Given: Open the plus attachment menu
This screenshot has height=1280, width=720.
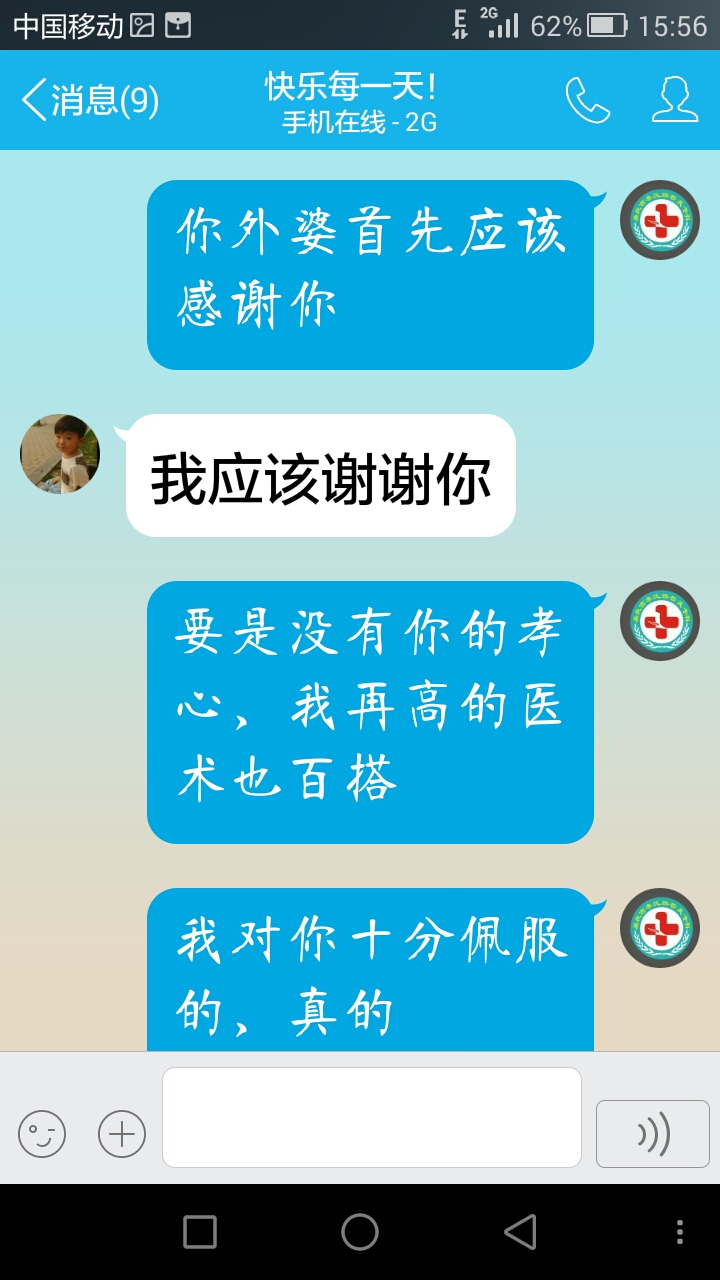Looking at the screenshot, I should 122,1134.
